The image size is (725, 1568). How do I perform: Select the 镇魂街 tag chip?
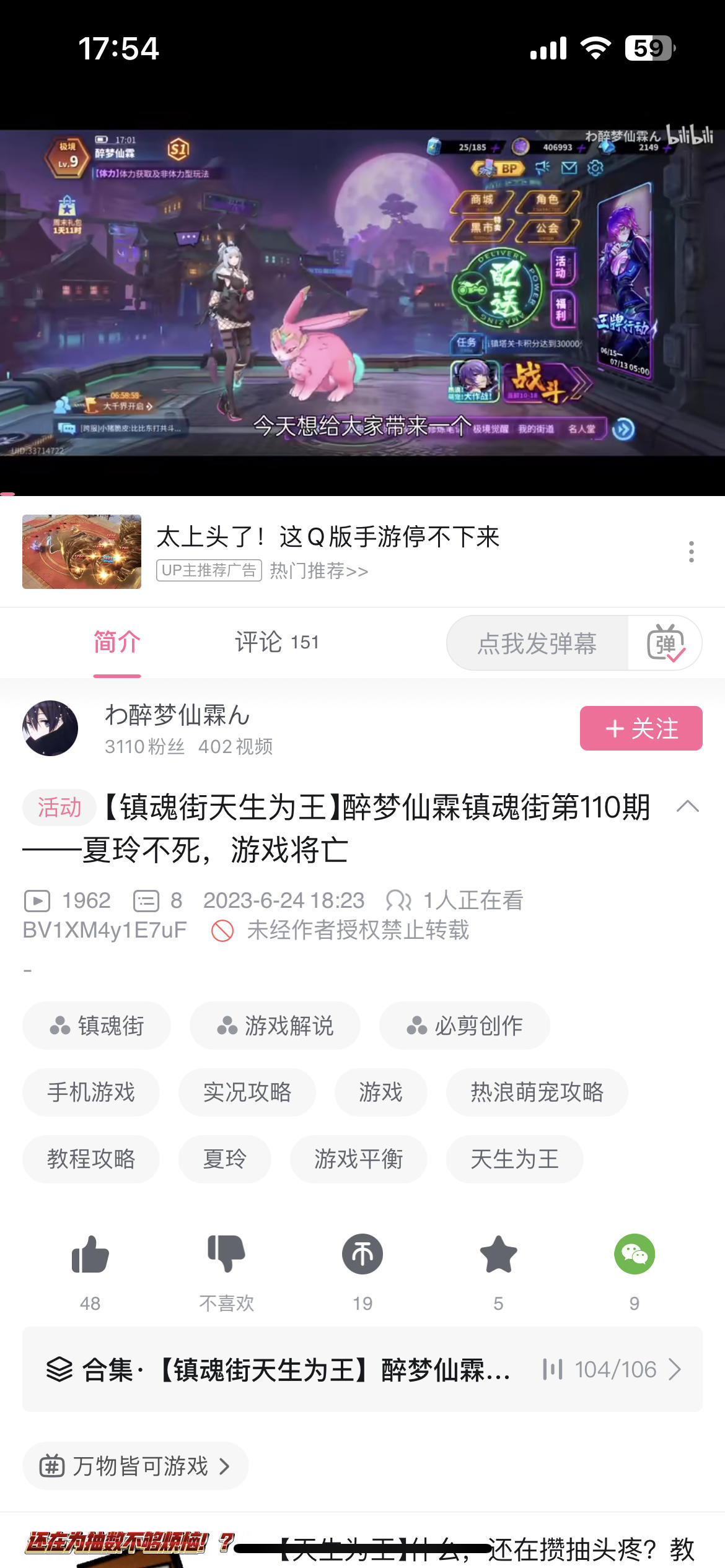tap(97, 1026)
